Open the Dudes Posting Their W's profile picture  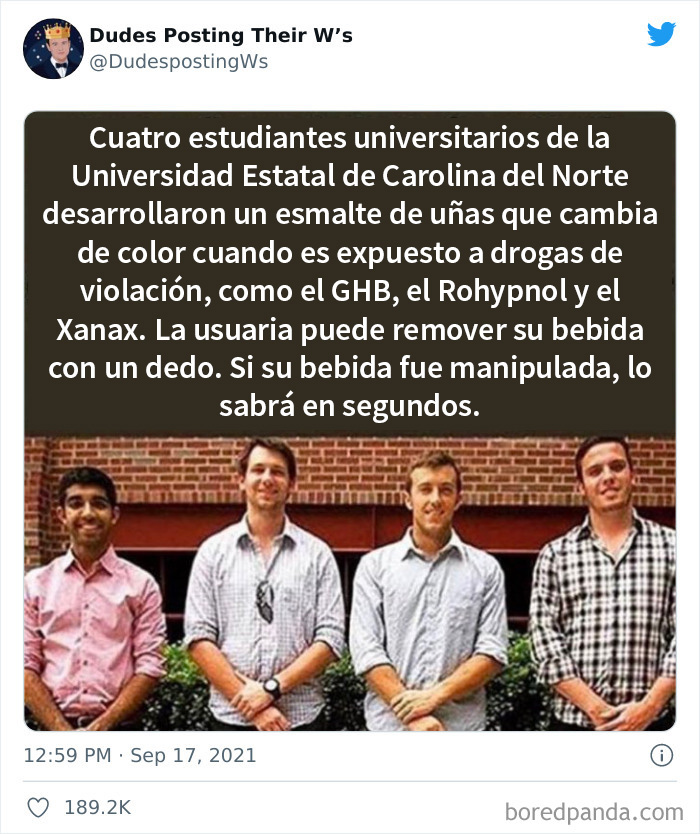[53, 49]
